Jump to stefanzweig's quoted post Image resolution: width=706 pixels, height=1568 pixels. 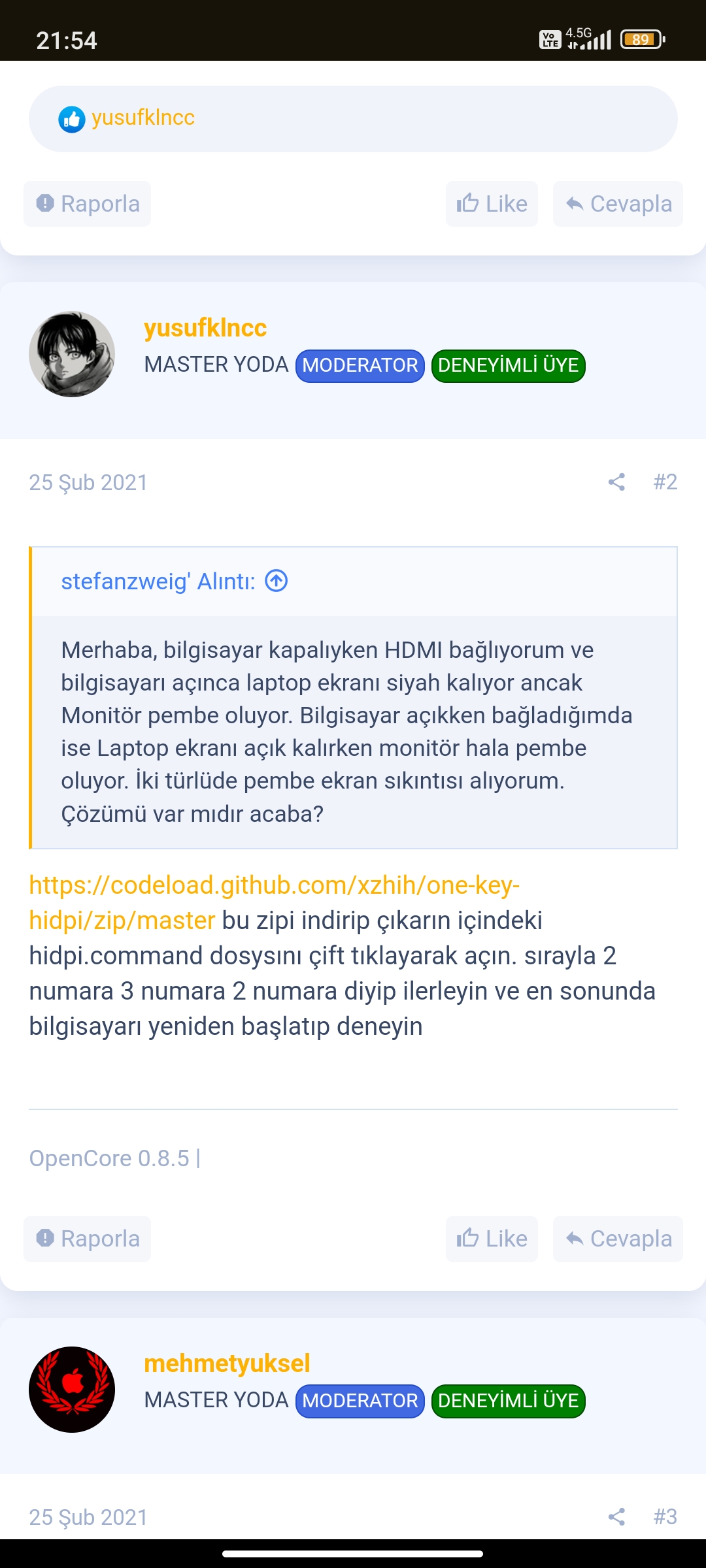tap(277, 581)
